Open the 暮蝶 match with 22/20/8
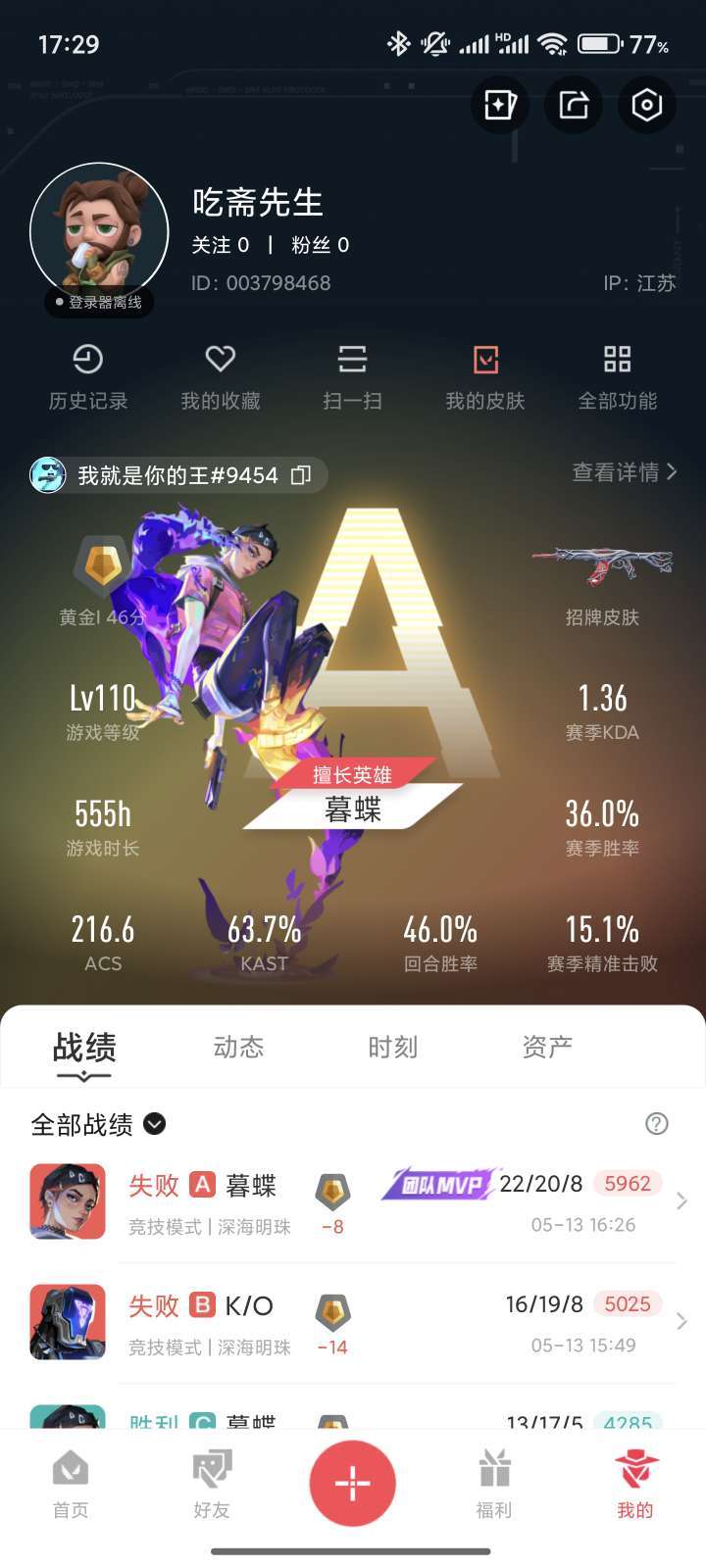Screen dimensions: 706x1568 coord(353,1202)
